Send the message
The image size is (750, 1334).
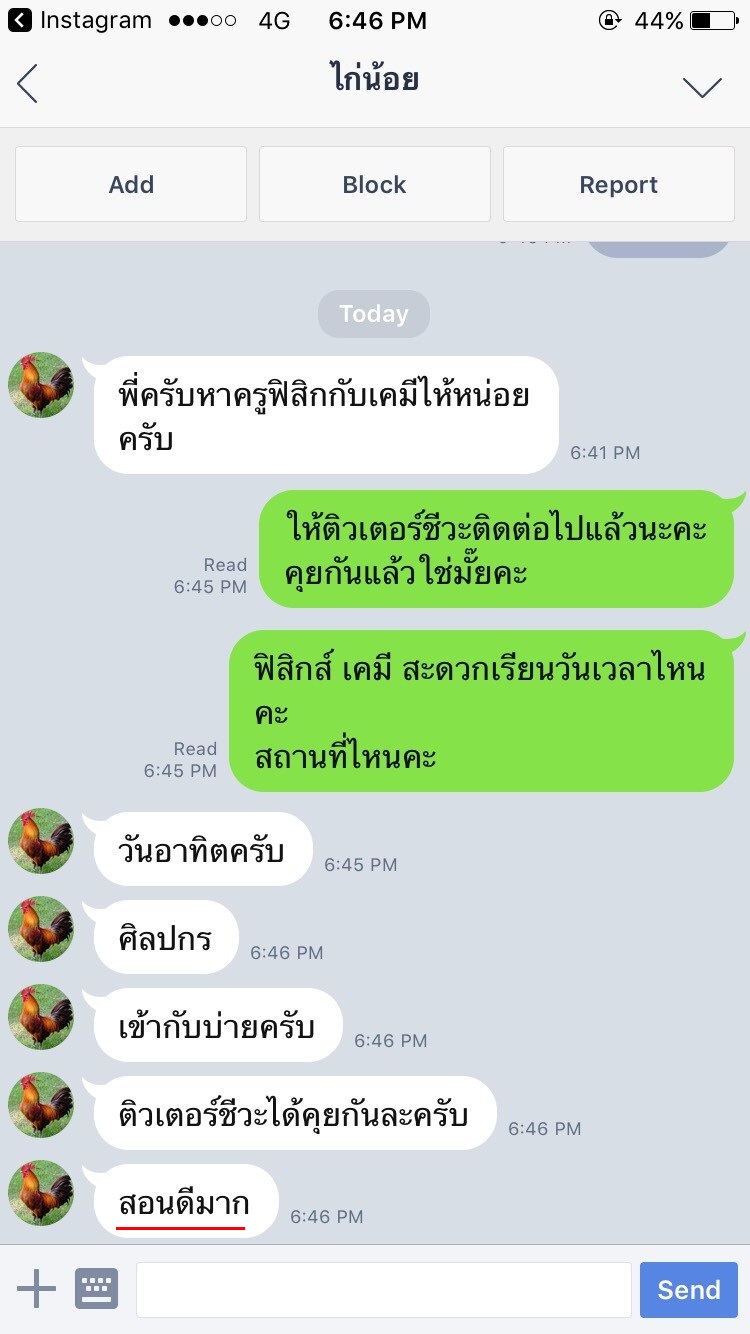point(689,1290)
